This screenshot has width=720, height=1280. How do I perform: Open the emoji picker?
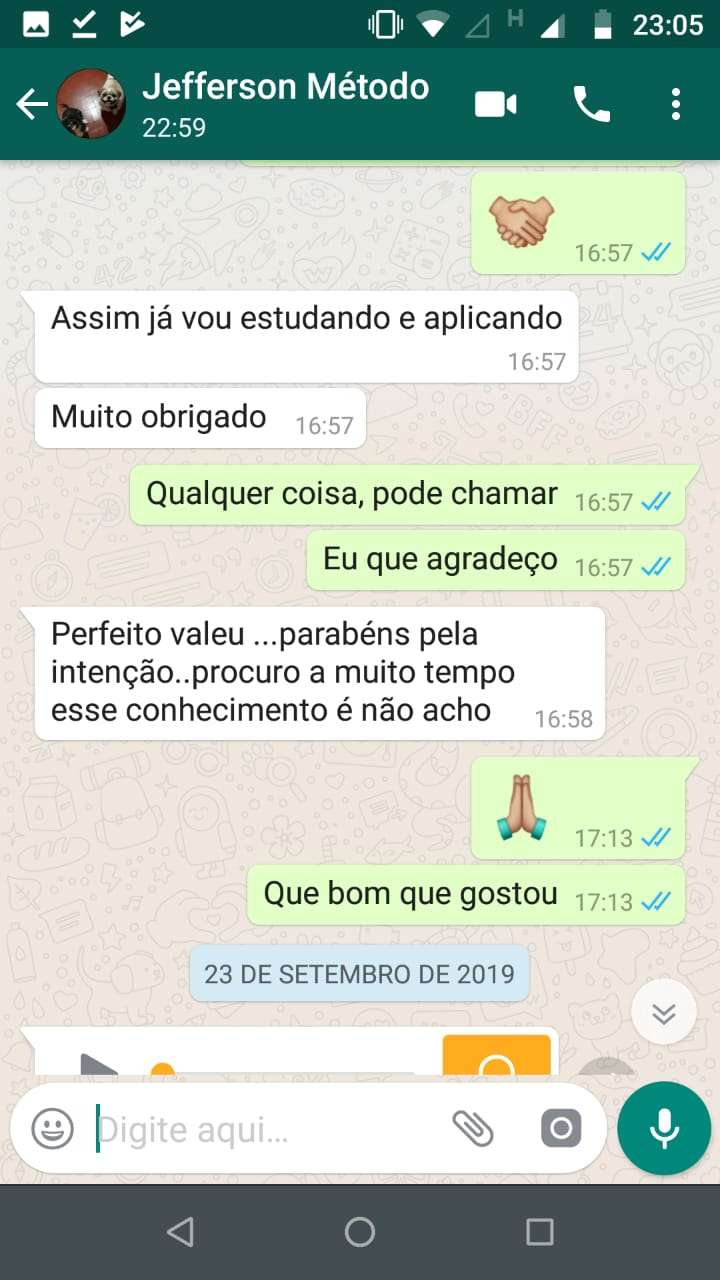tap(52, 1130)
